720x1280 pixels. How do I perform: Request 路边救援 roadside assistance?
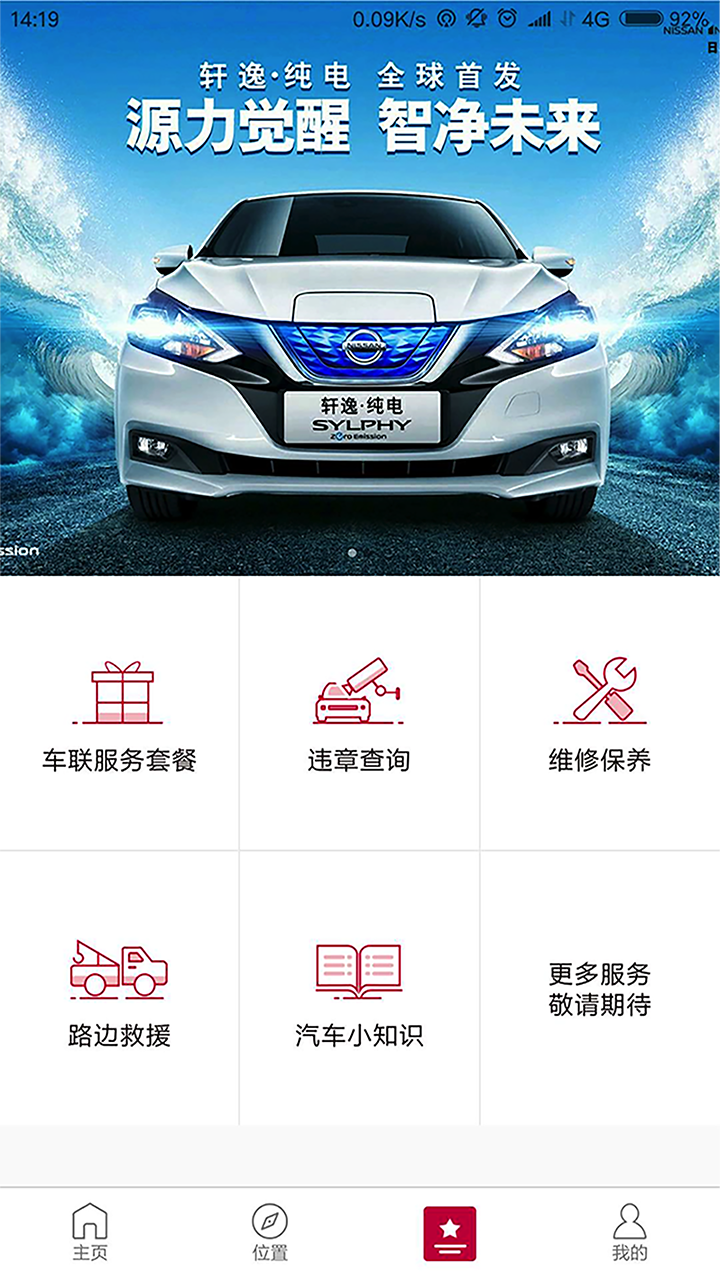120,990
